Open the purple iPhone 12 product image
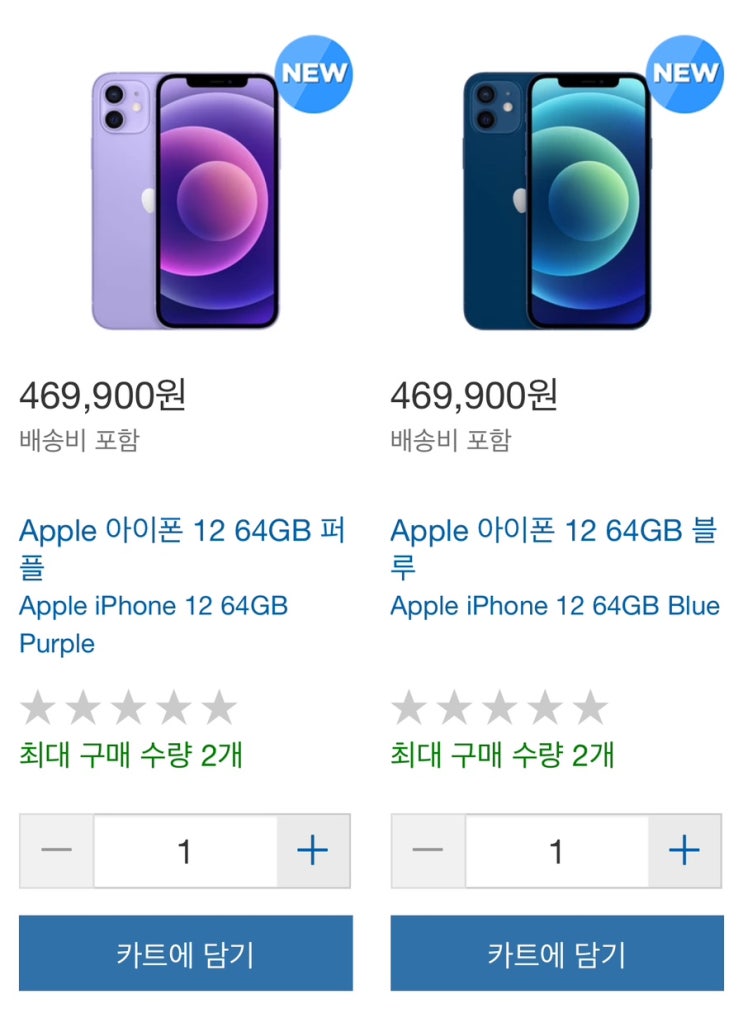Screen dimensions: 743x1013 [185, 200]
